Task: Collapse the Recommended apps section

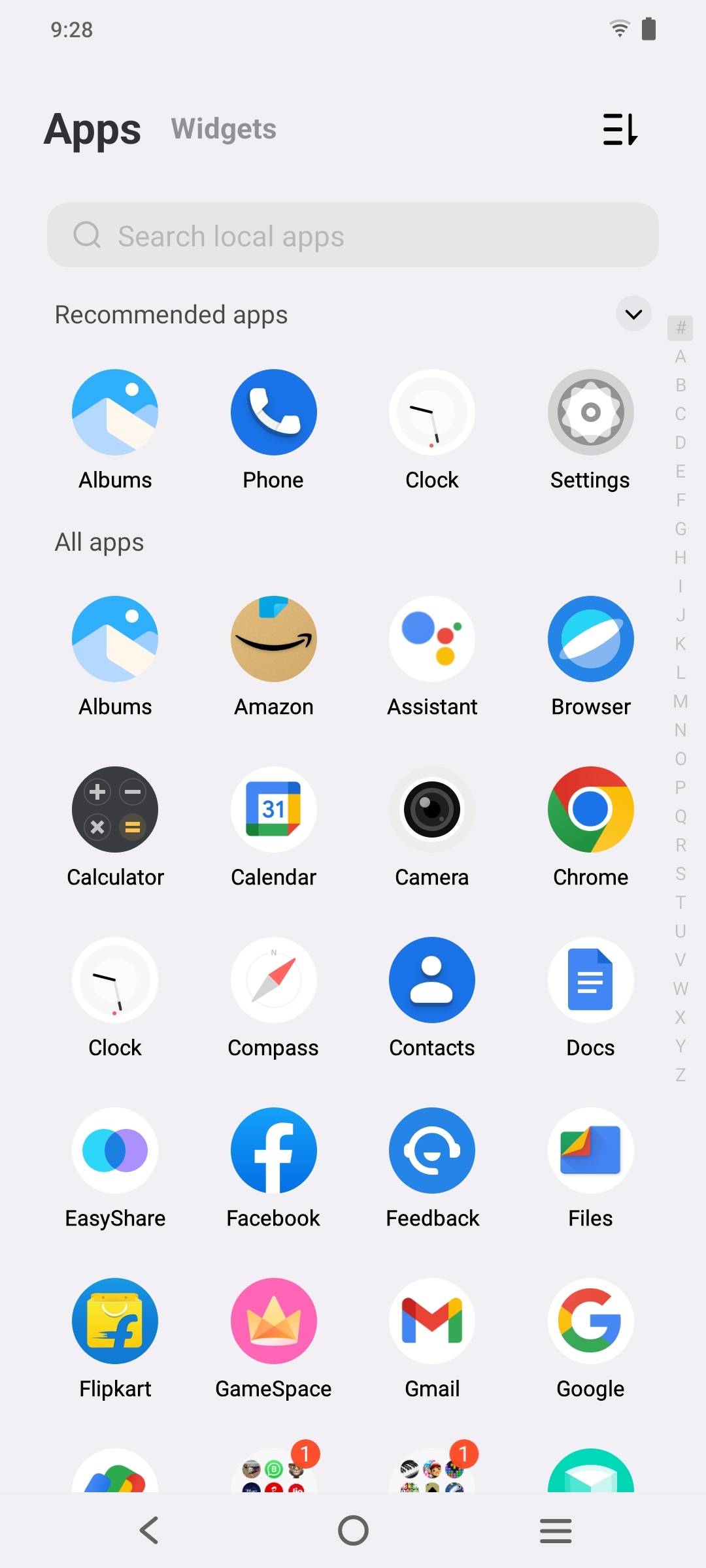Action: 633,314
